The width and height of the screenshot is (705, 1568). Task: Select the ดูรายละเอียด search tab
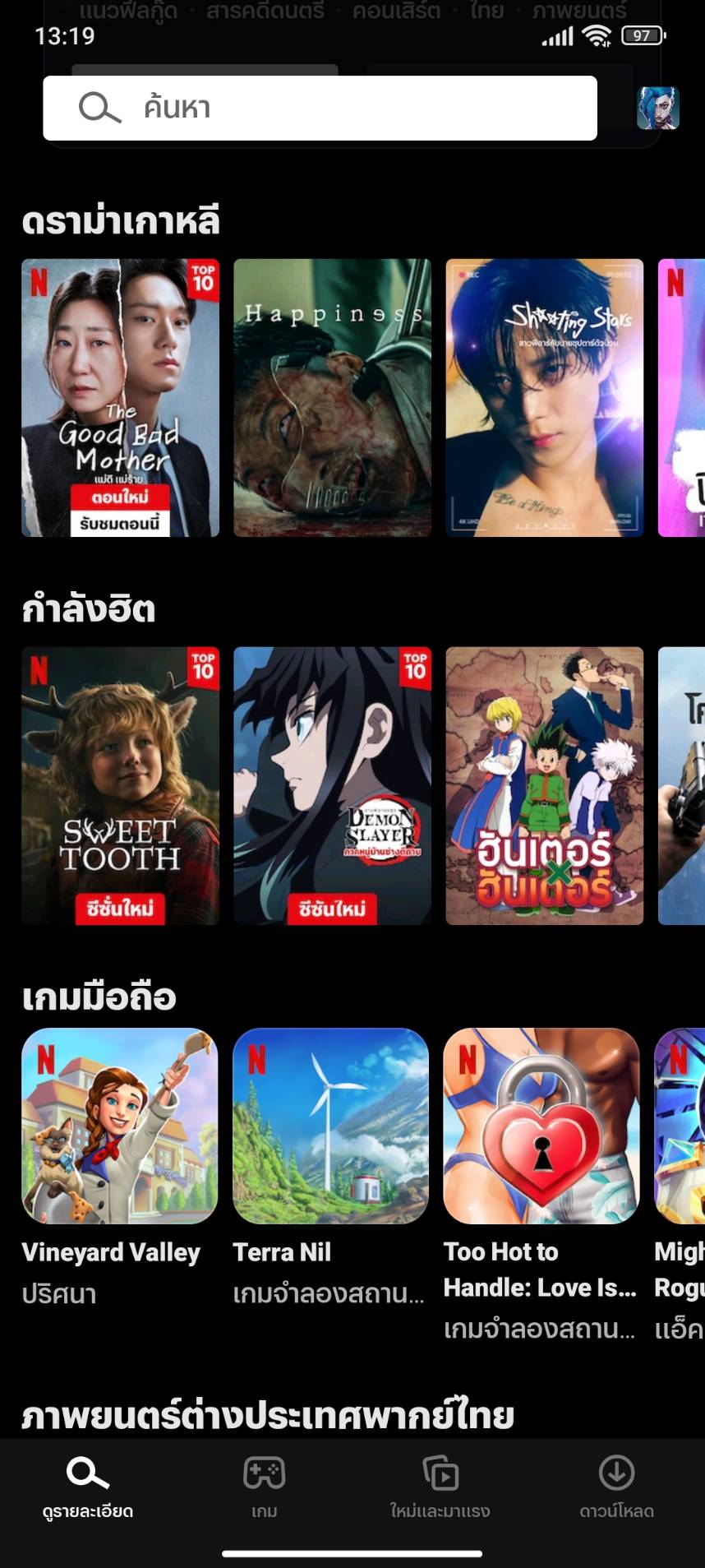[88, 1486]
